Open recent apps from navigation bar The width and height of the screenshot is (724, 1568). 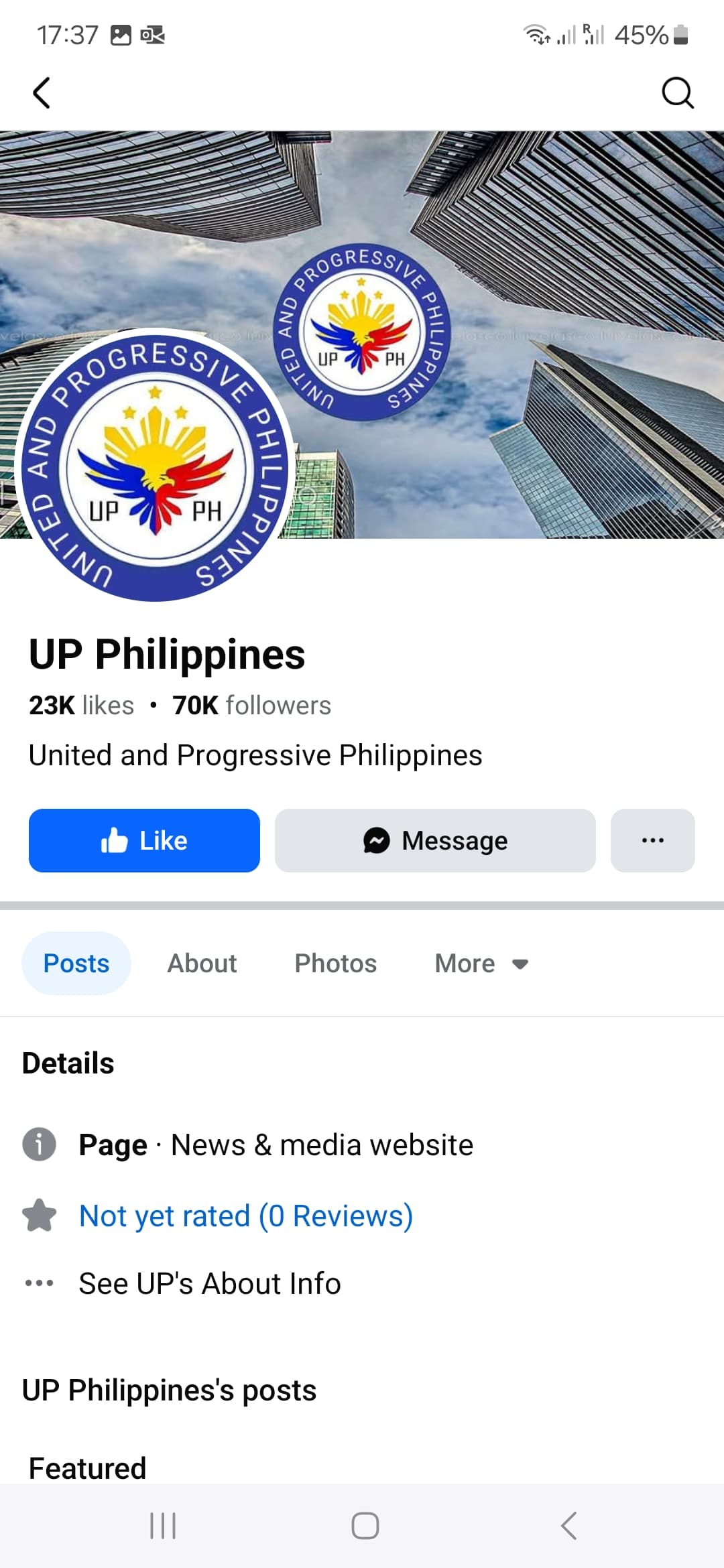click(x=163, y=1526)
